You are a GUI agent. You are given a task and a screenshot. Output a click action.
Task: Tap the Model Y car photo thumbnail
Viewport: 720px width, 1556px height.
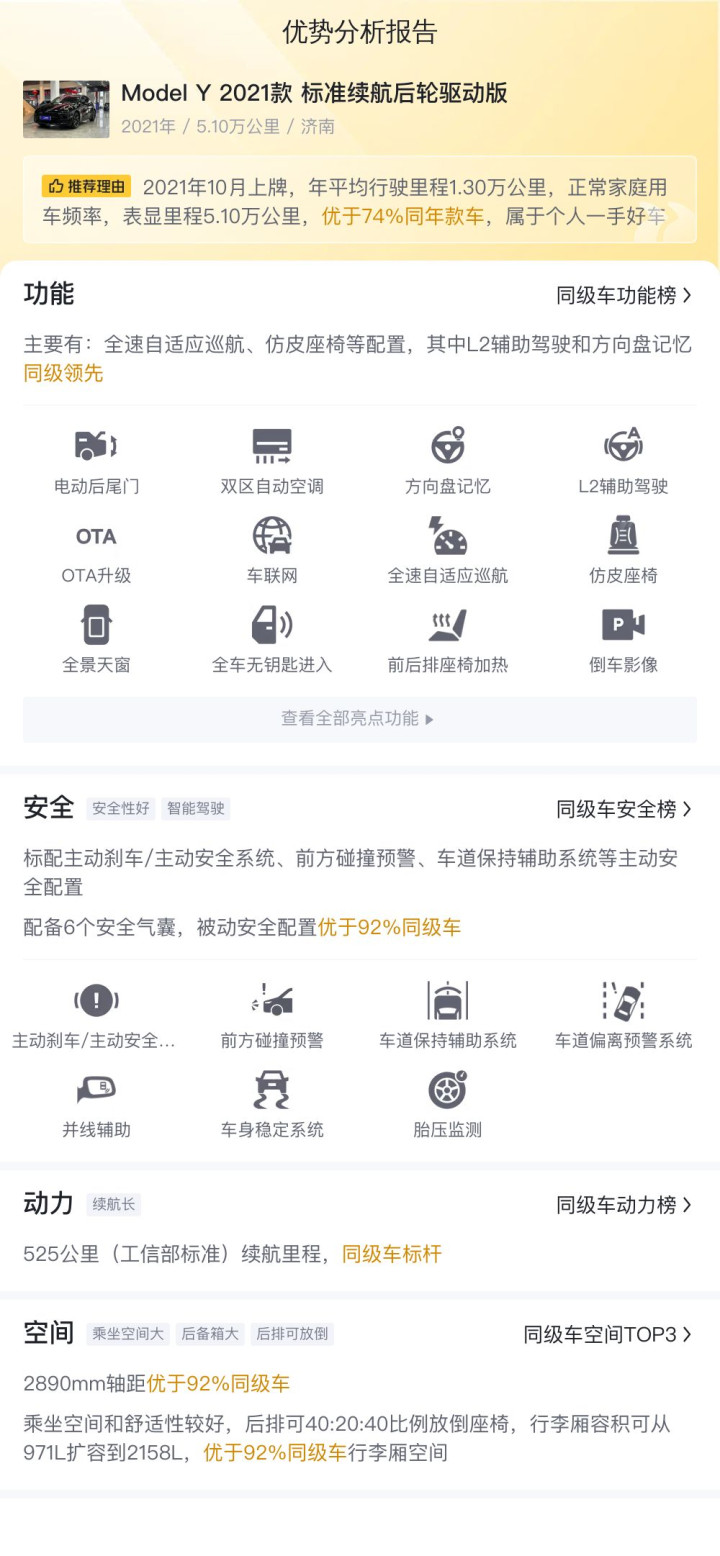click(66, 109)
